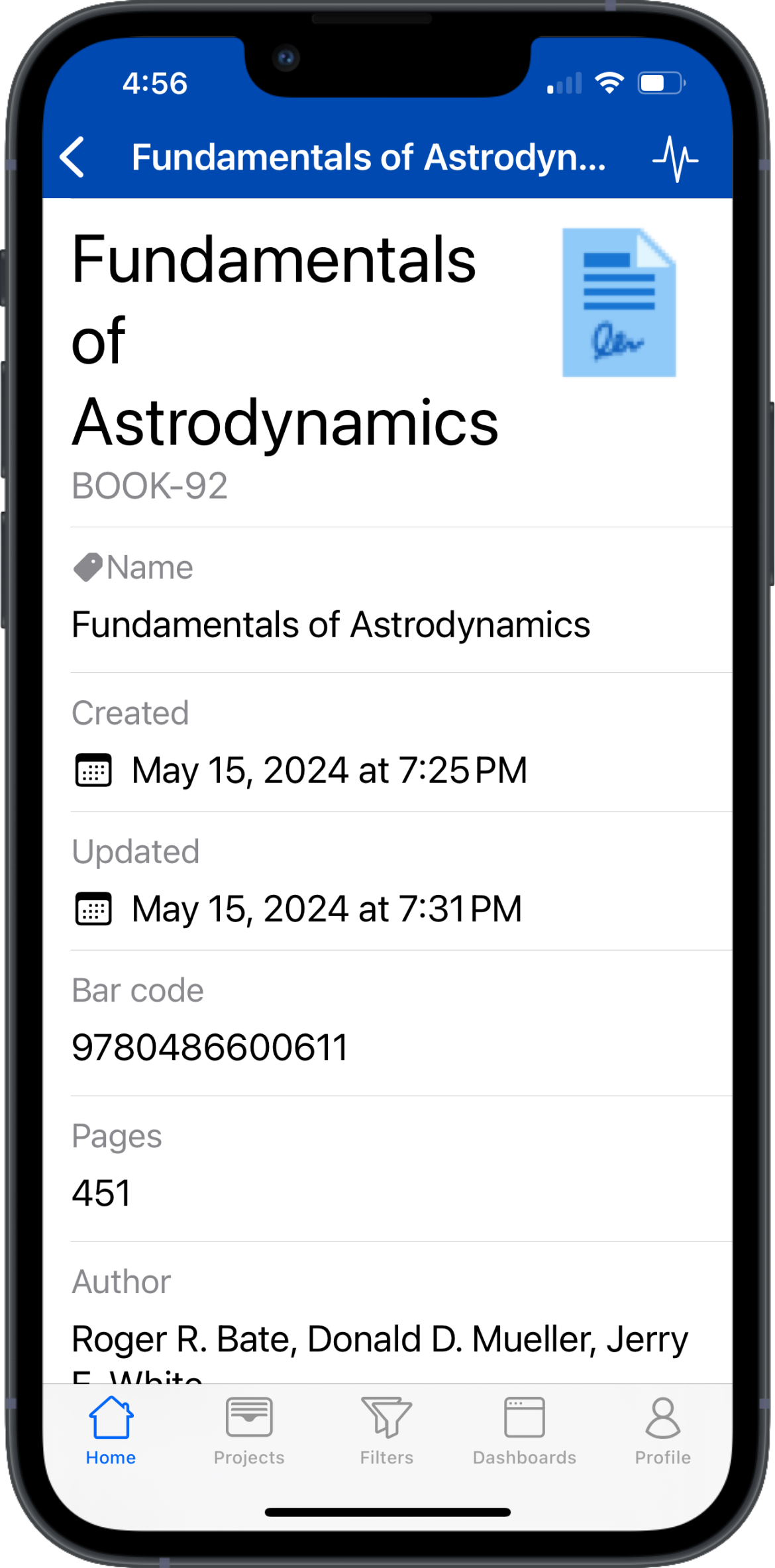Go to the Profile tab

[662, 1430]
